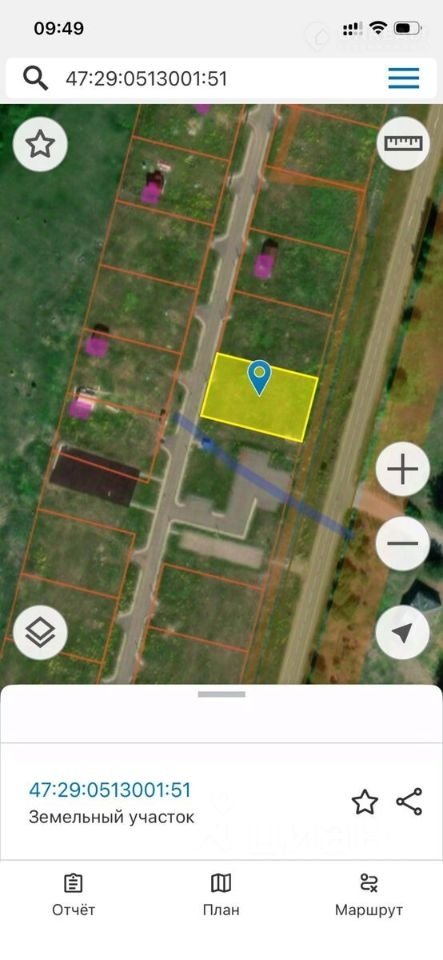Tap the blue pin on yellow parcel
Viewport: 443px width, 960px height.
259,377
